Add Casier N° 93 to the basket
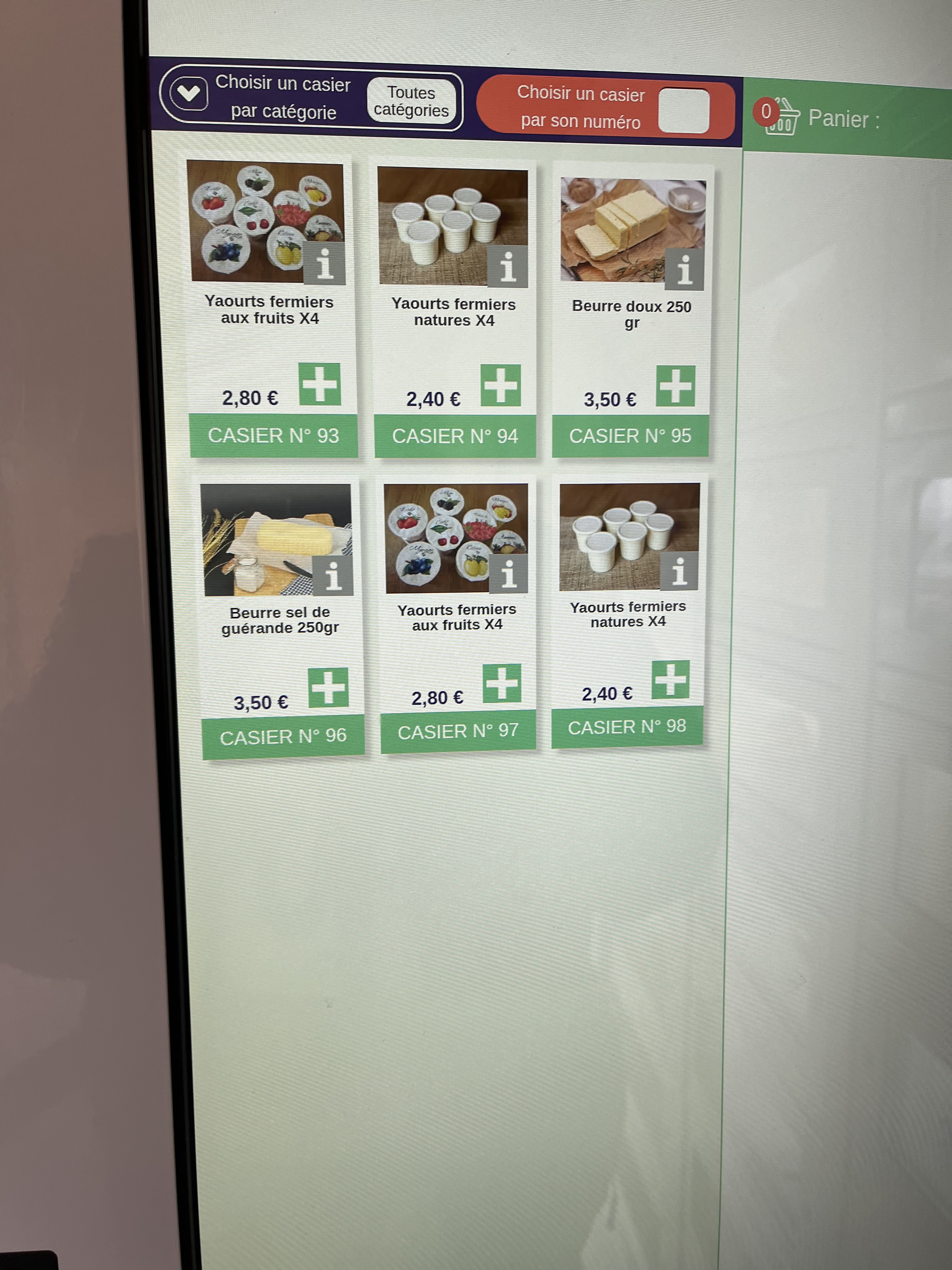 pyautogui.click(x=320, y=384)
